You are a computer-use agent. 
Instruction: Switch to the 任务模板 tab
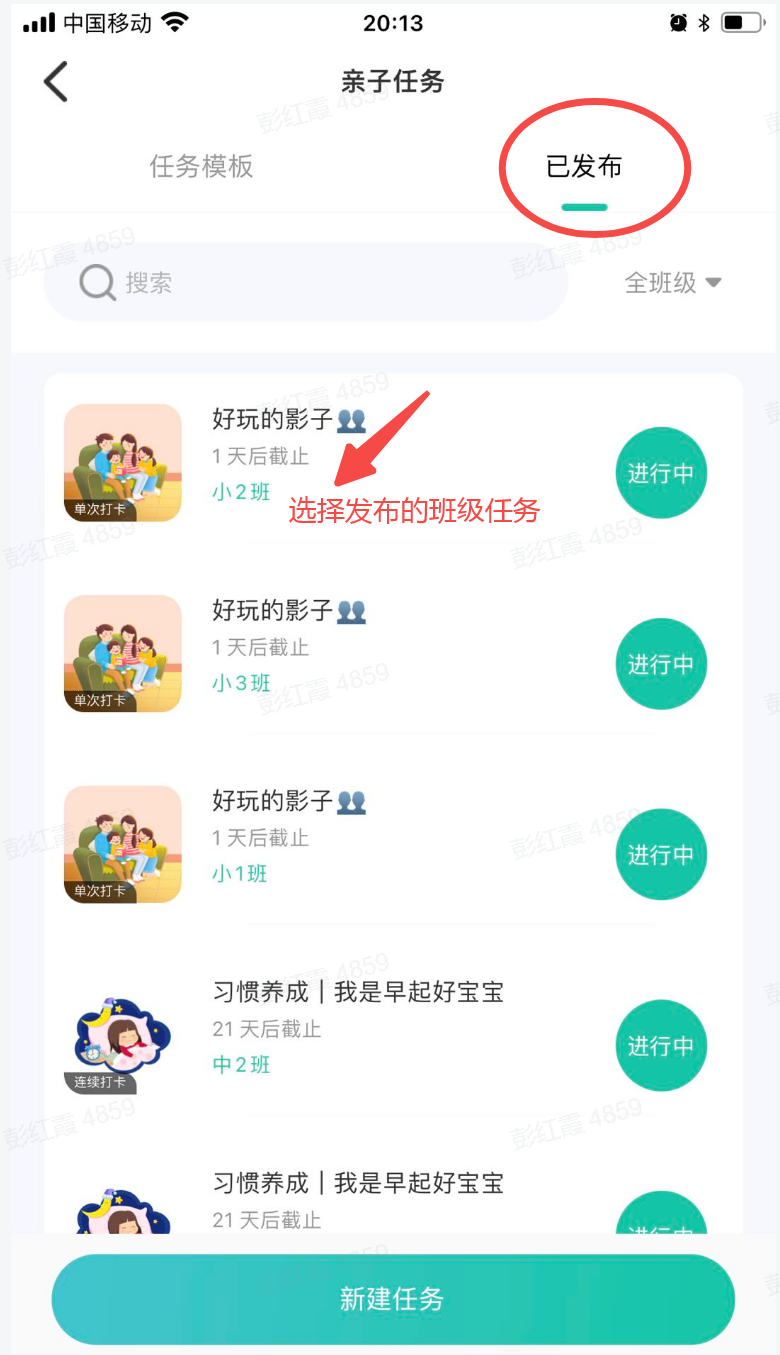coord(201,166)
